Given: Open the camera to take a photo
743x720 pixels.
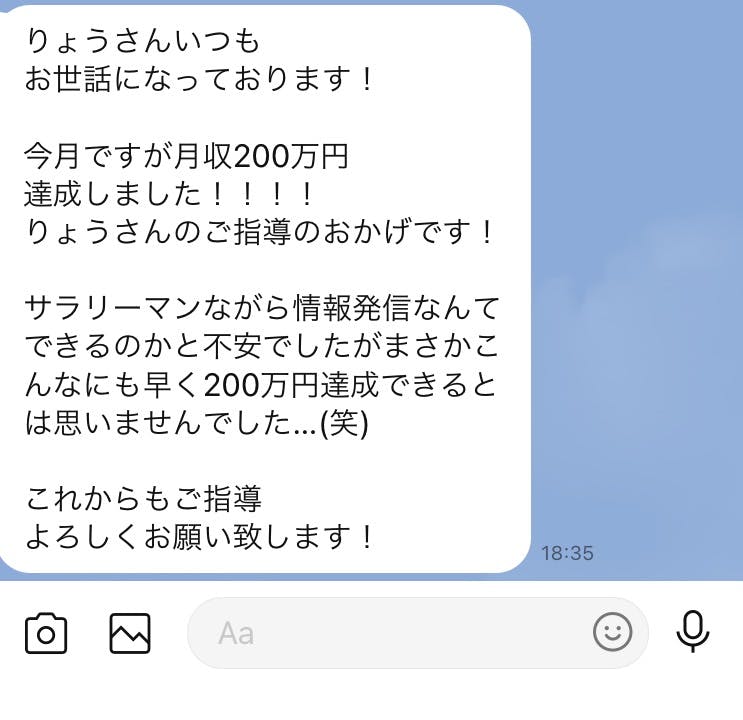Looking at the screenshot, I should [46, 633].
